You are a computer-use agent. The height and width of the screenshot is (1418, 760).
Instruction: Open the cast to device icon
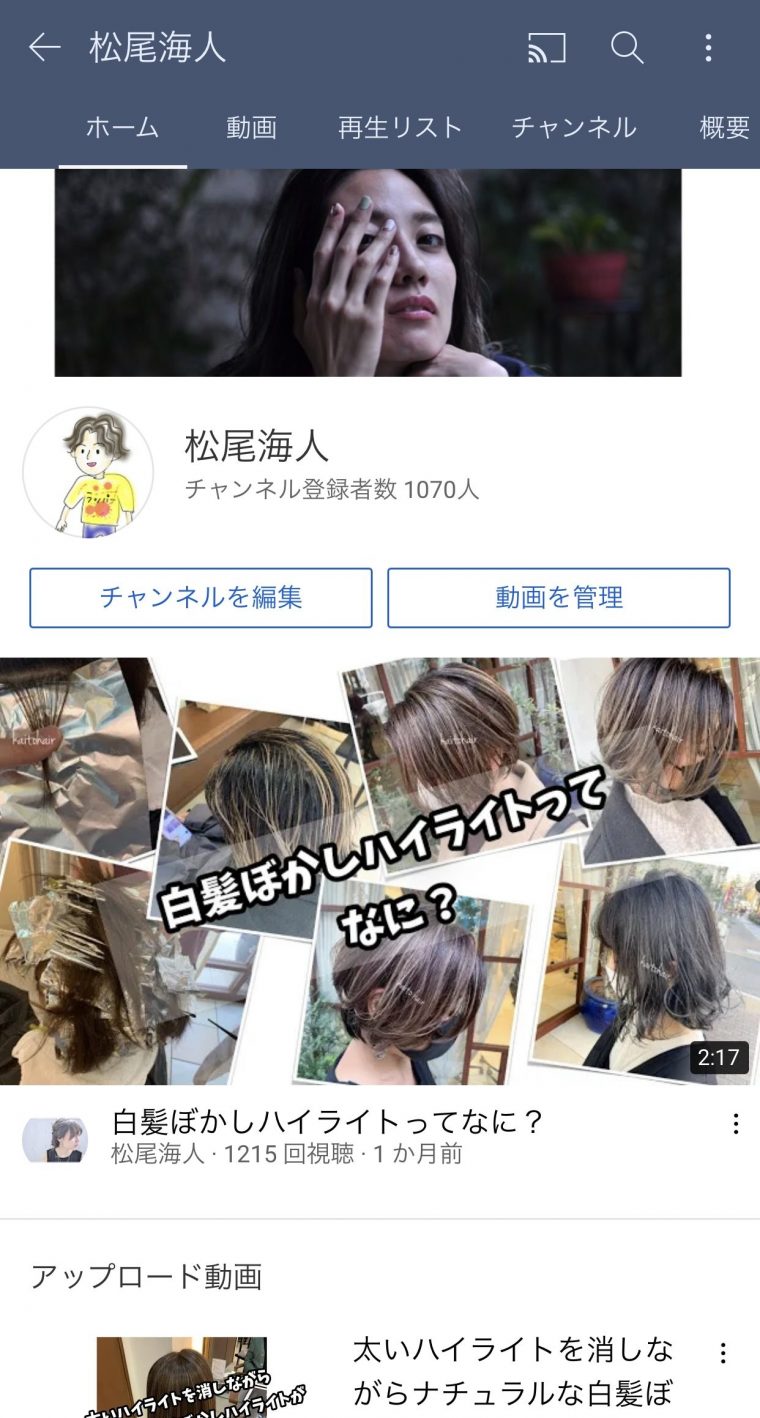click(x=546, y=47)
